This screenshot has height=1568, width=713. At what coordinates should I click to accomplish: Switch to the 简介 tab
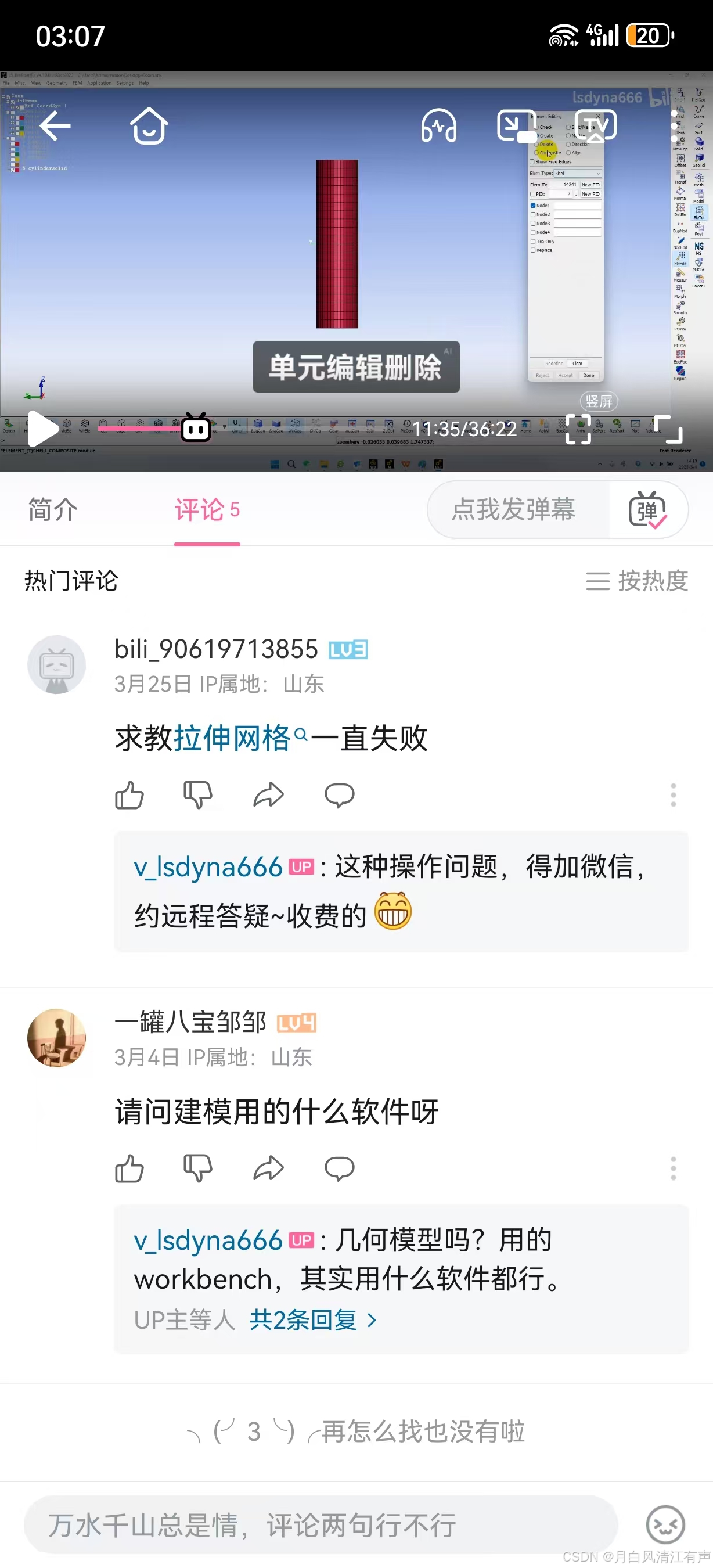coord(53,509)
